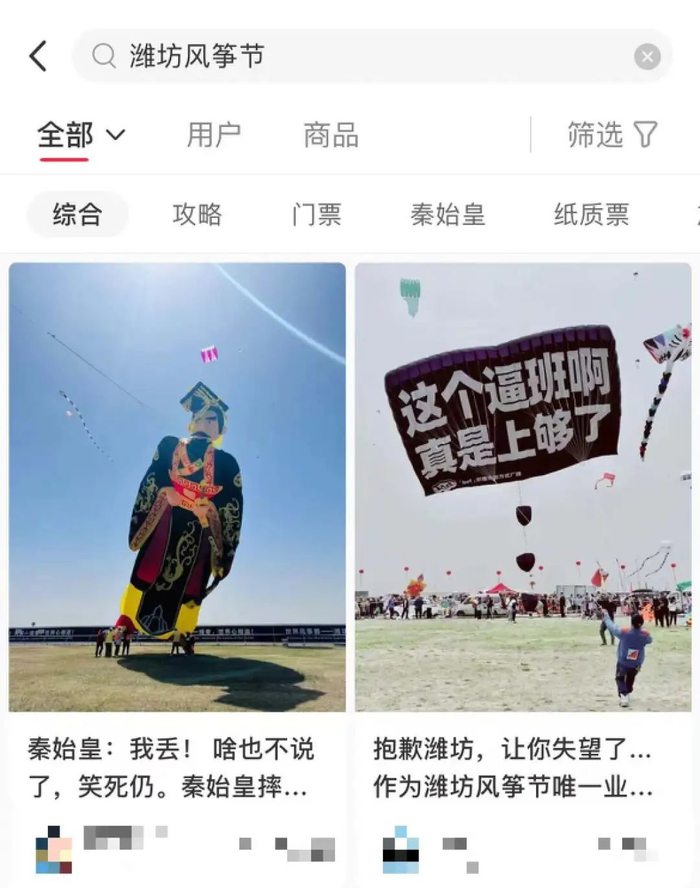Screen dimensions: 700x888
Task: Clear the search text
Action: [647, 57]
